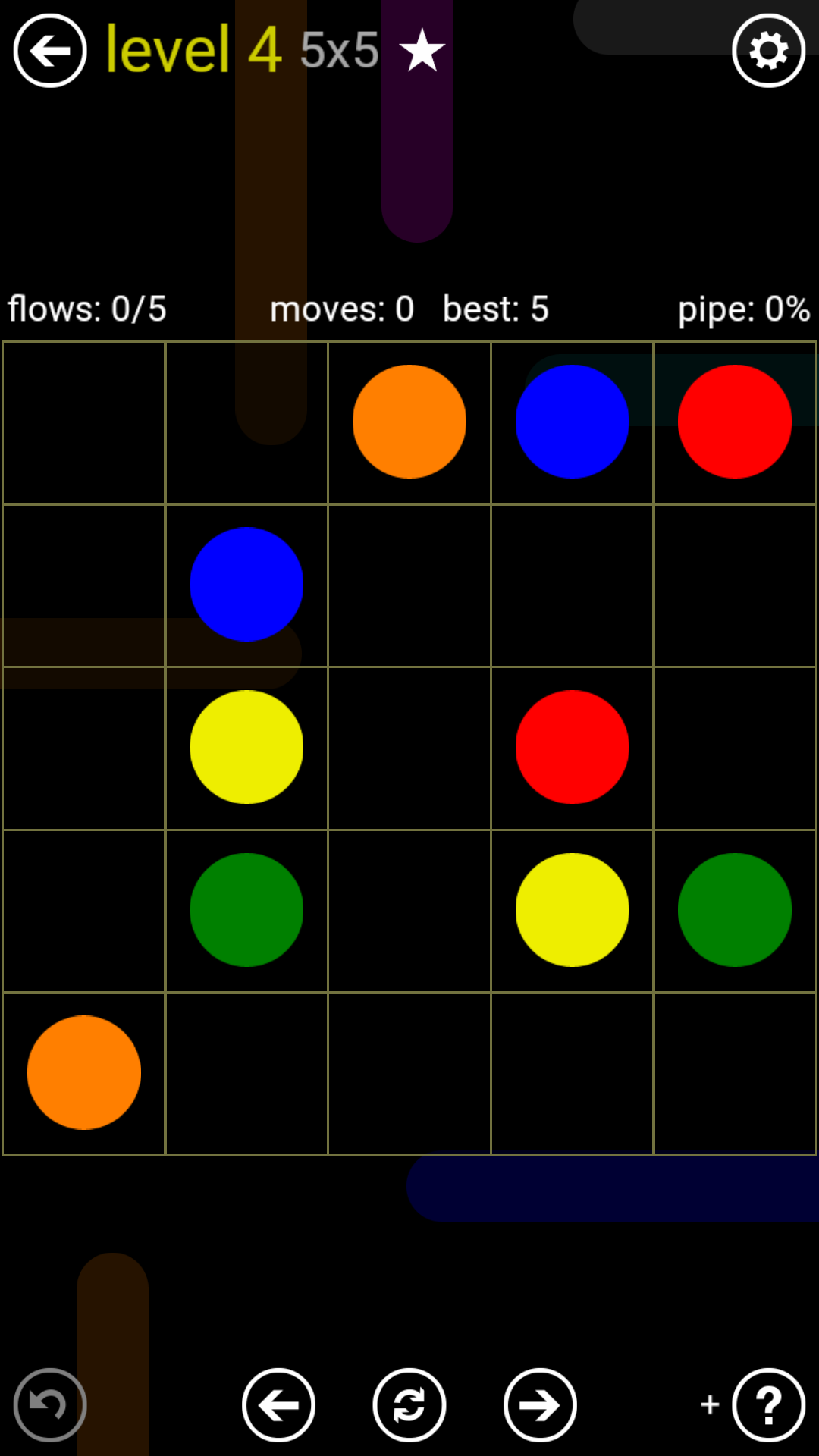Go back using the top-left arrow

[50, 51]
